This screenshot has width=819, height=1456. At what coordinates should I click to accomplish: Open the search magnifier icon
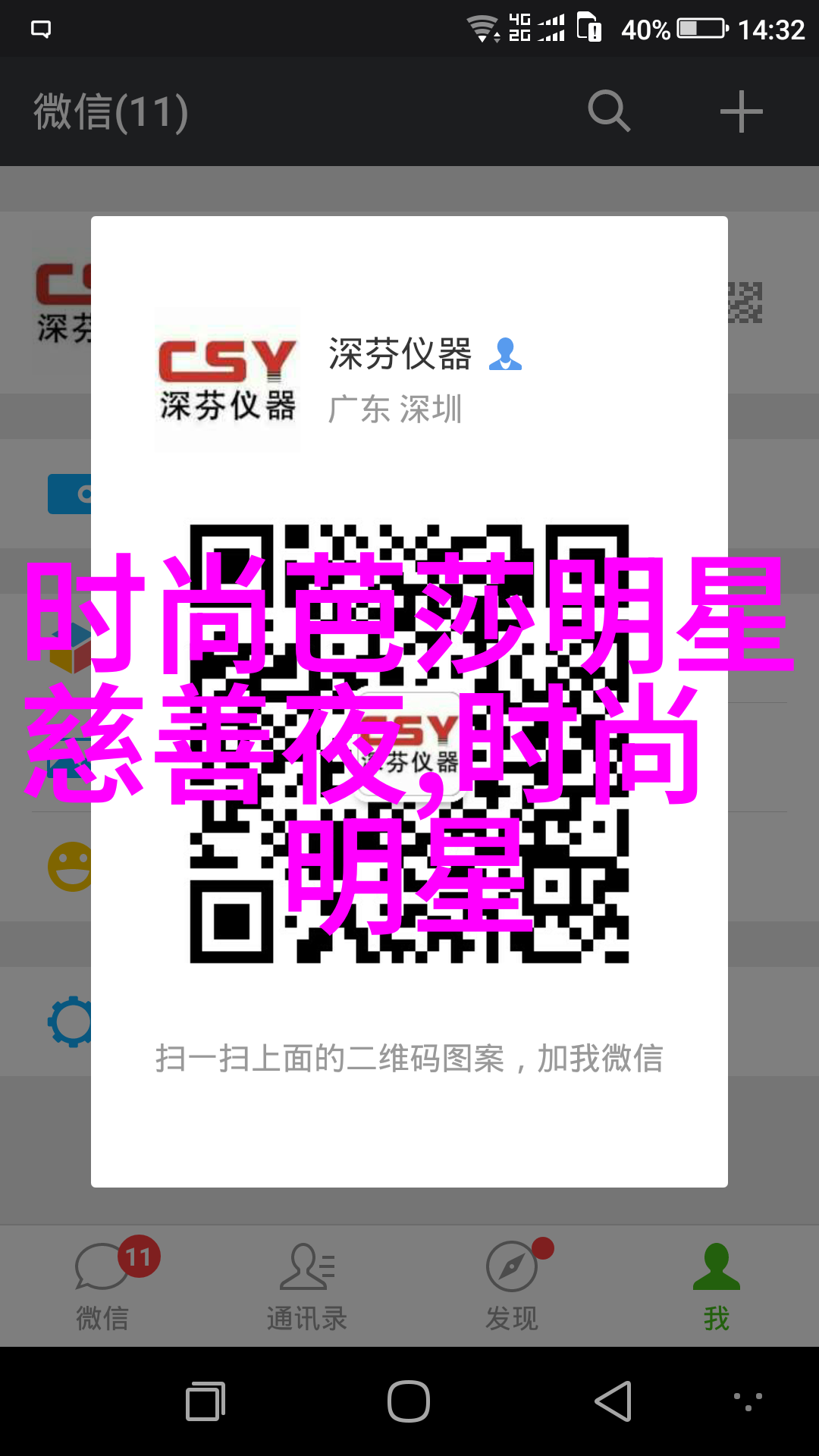pos(609,111)
